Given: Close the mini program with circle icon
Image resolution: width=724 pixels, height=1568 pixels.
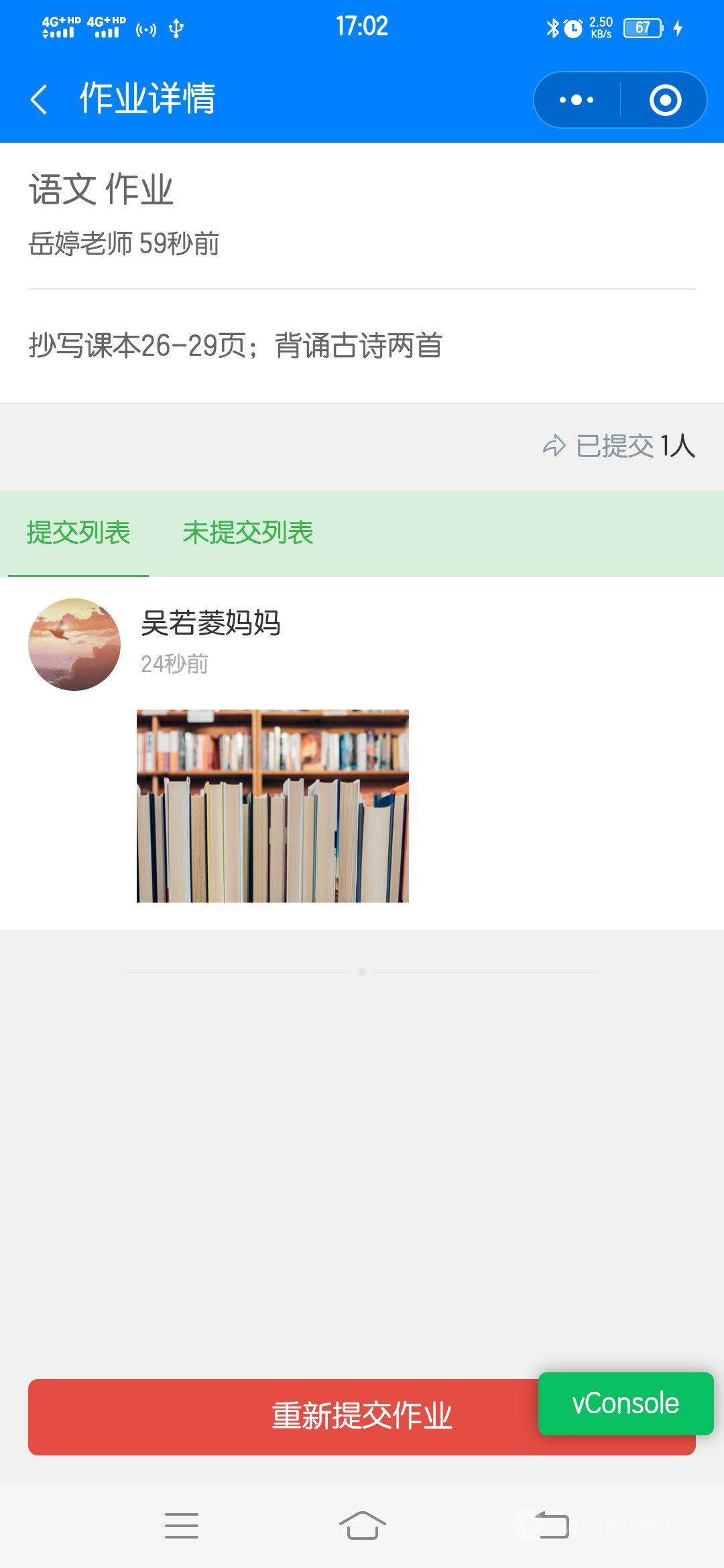Looking at the screenshot, I should [x=665, y=100].
